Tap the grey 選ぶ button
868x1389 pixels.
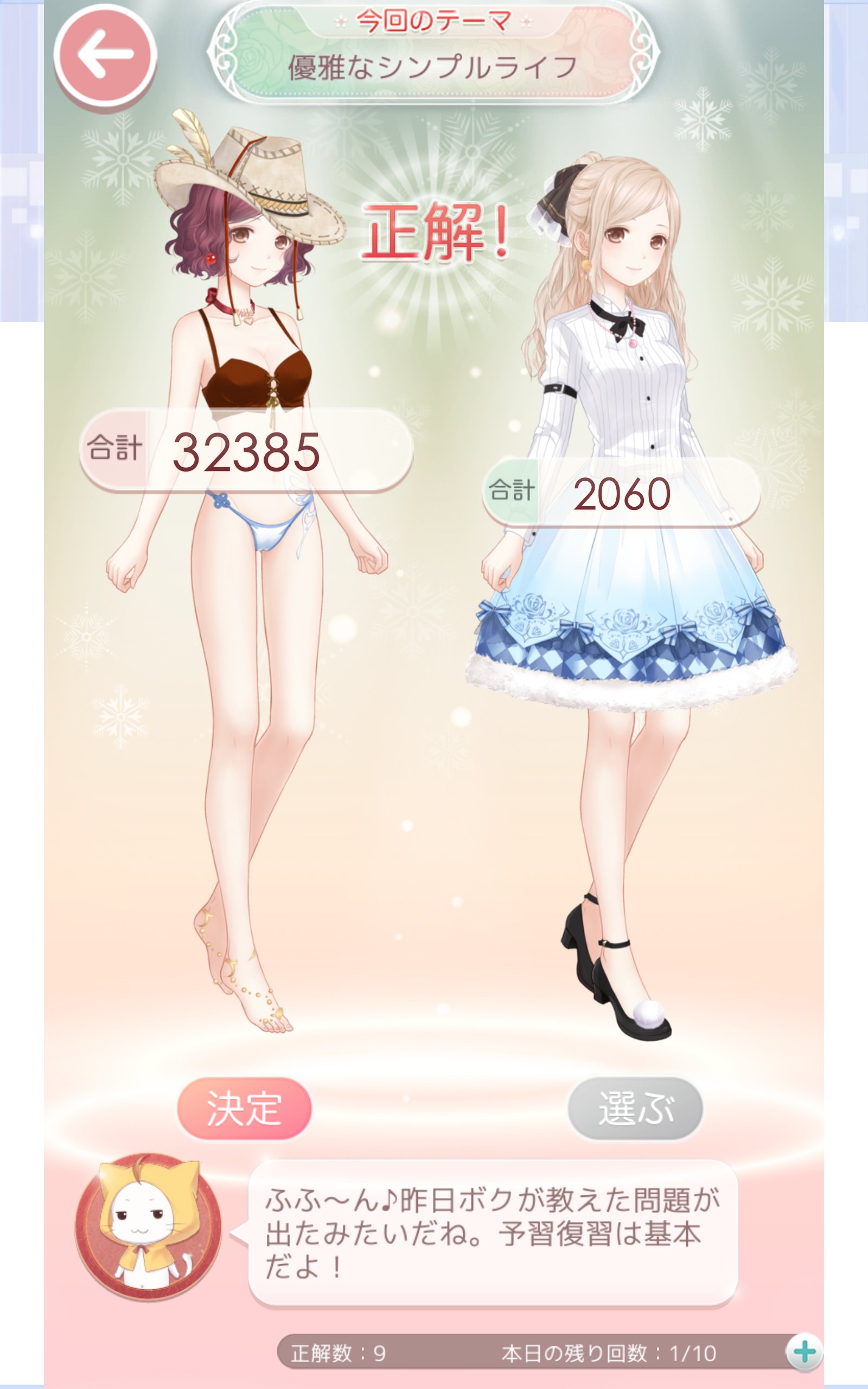coord(635,1108)
